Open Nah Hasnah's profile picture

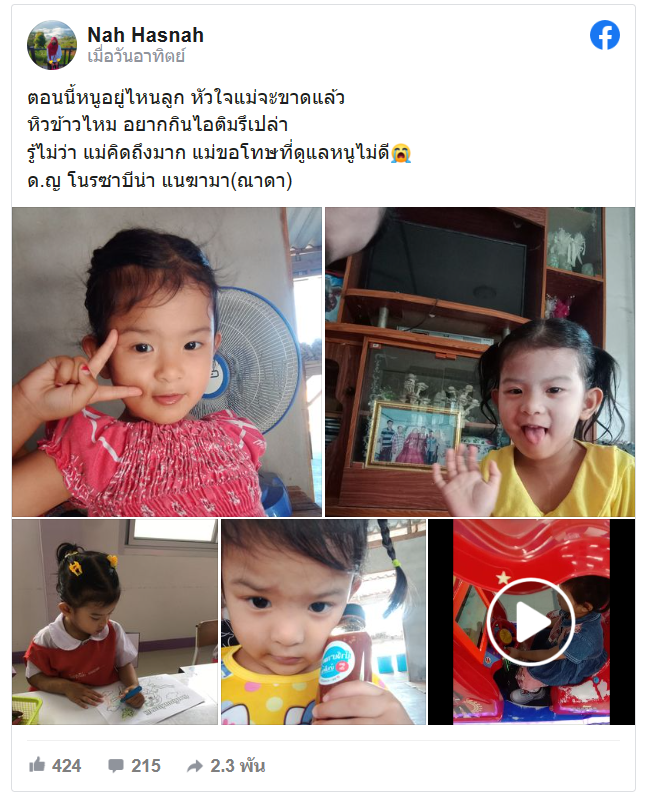52,45
